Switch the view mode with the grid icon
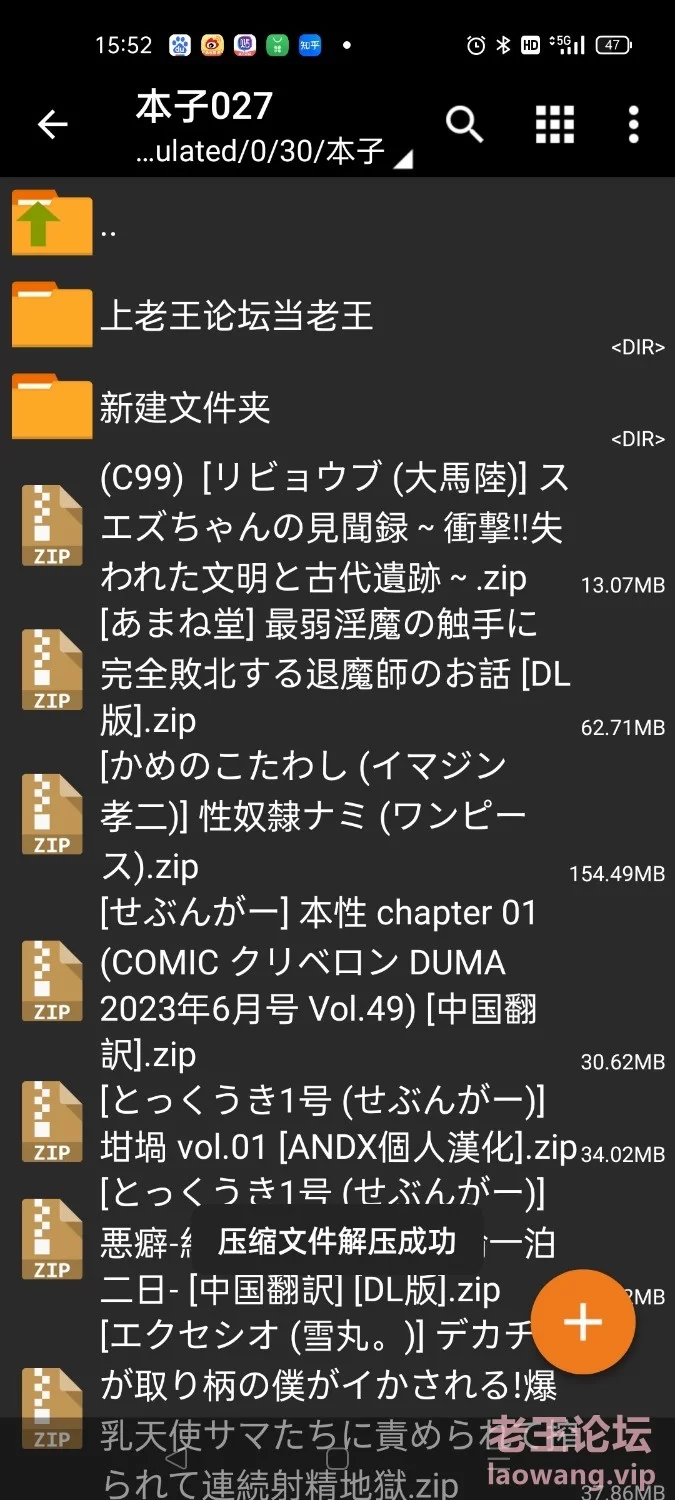The width and height of the screenshot is (675, 1500). [555, 124]
